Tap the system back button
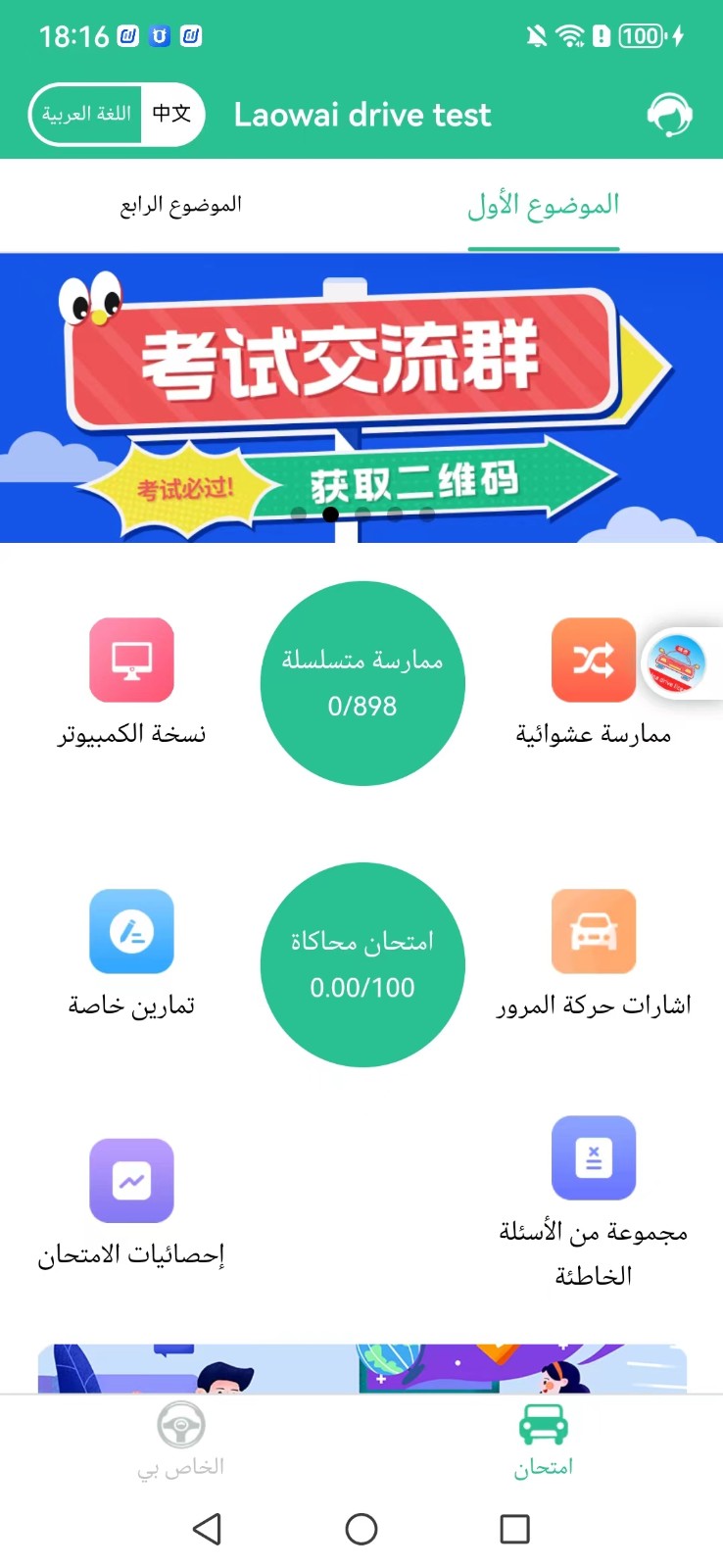 pyautogui.click(x=207, y=1529)
